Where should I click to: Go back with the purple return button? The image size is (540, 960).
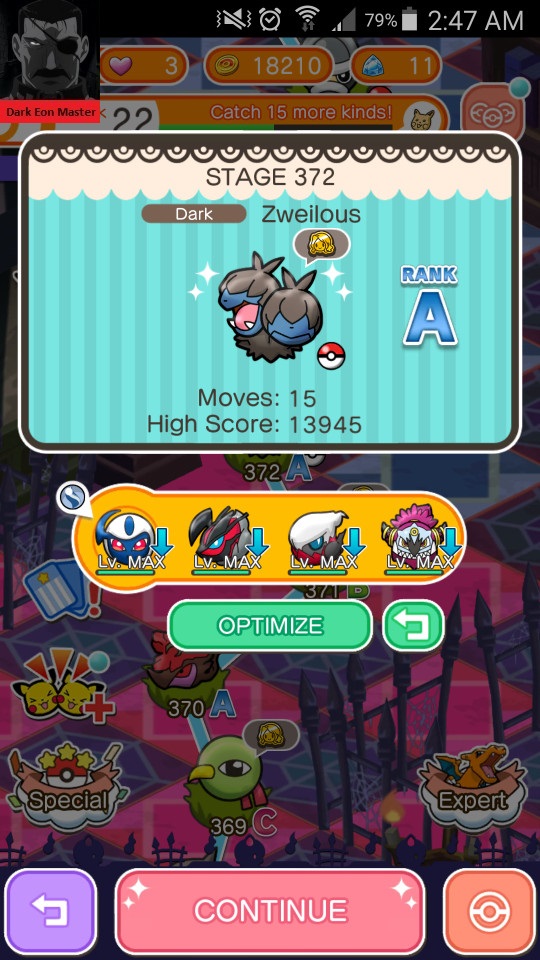click(x=50, y=911)
